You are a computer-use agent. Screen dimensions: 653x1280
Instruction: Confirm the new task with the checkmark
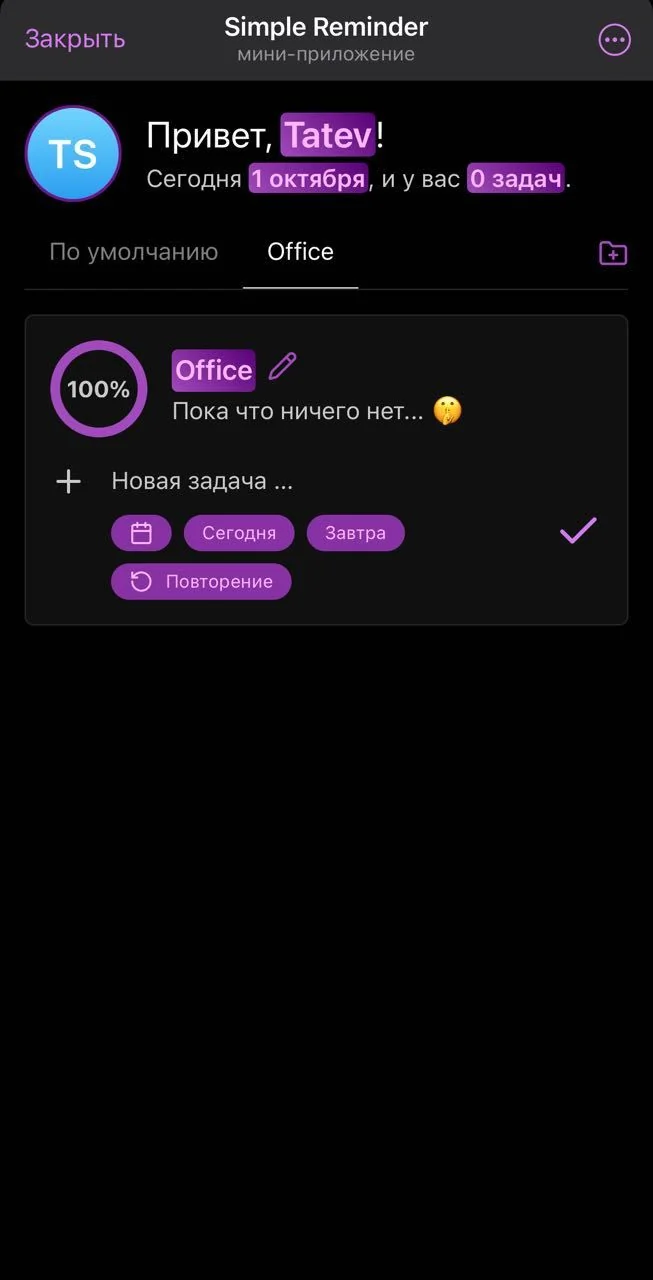point(578,530)
